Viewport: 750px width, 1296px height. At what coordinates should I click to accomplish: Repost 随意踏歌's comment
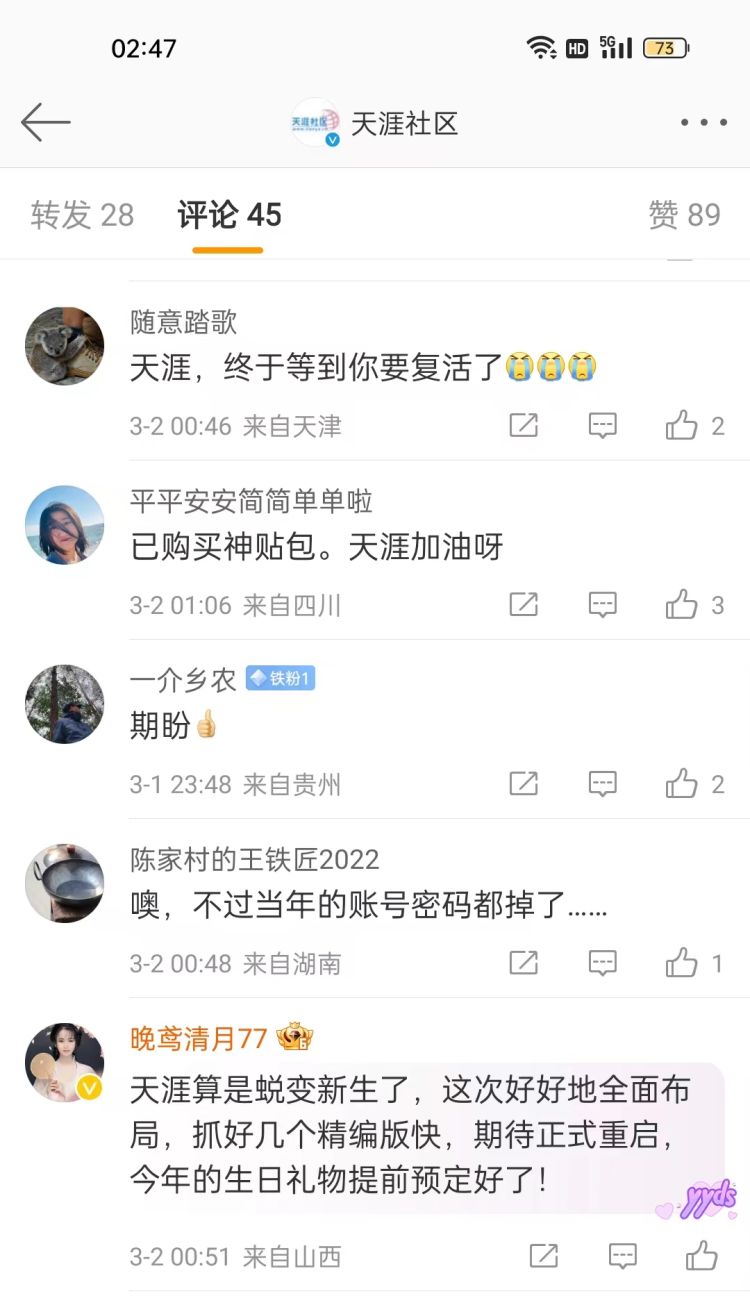pyautogui.click(x=523, y=426)
